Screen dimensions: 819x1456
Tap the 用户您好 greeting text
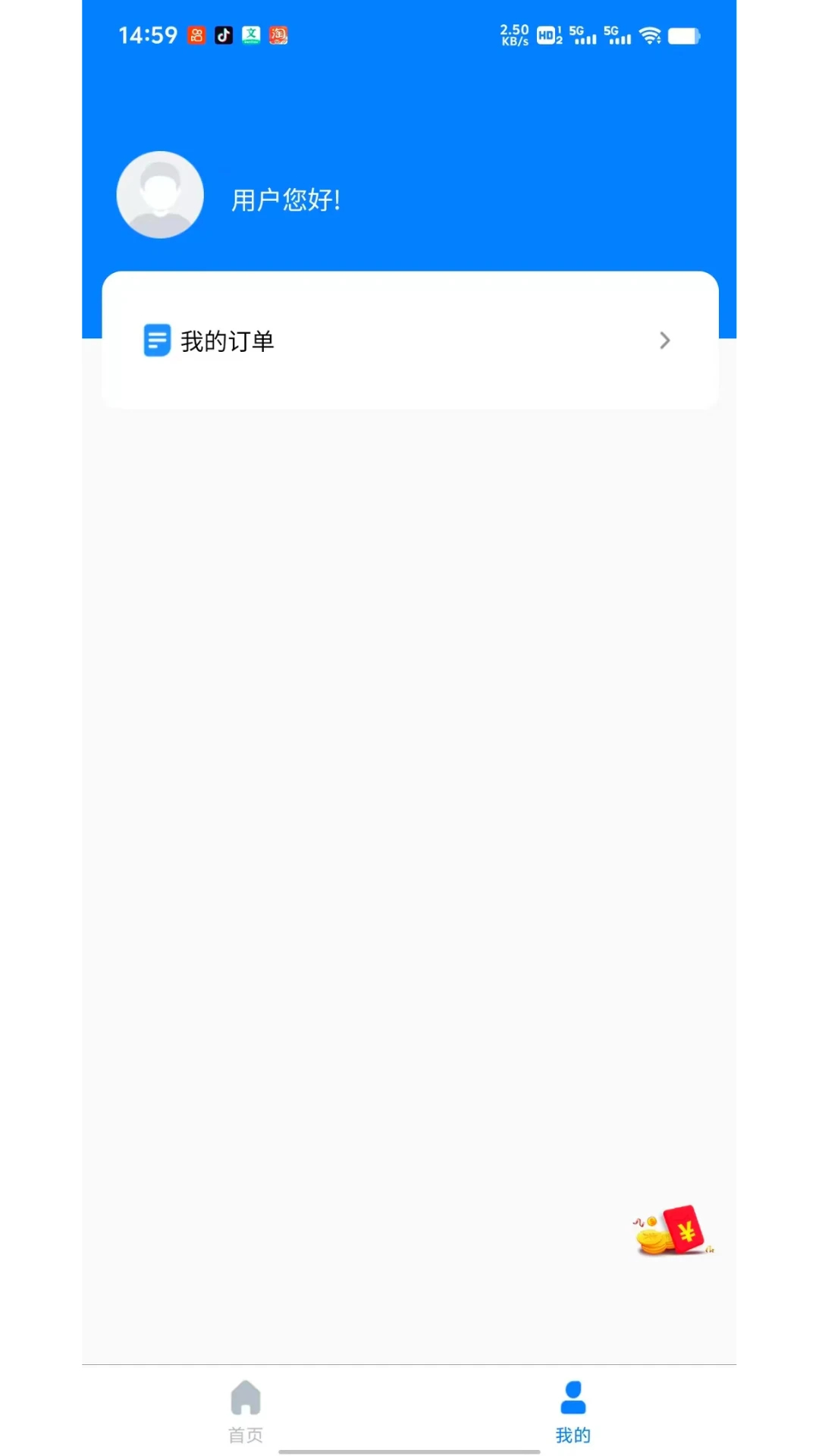click(284, 199)
